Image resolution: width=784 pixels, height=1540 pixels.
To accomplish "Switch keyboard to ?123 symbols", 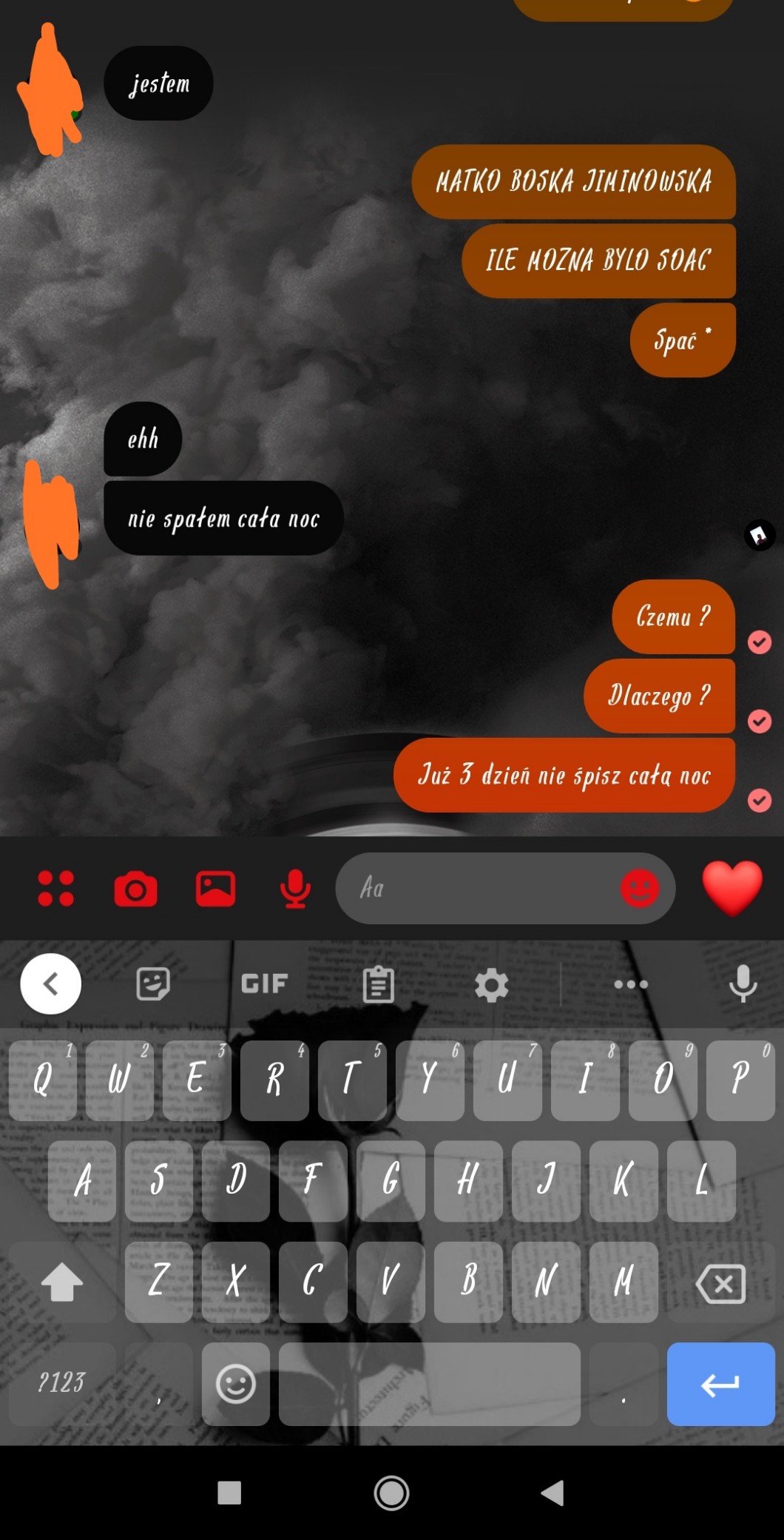I will [62, 1382].
